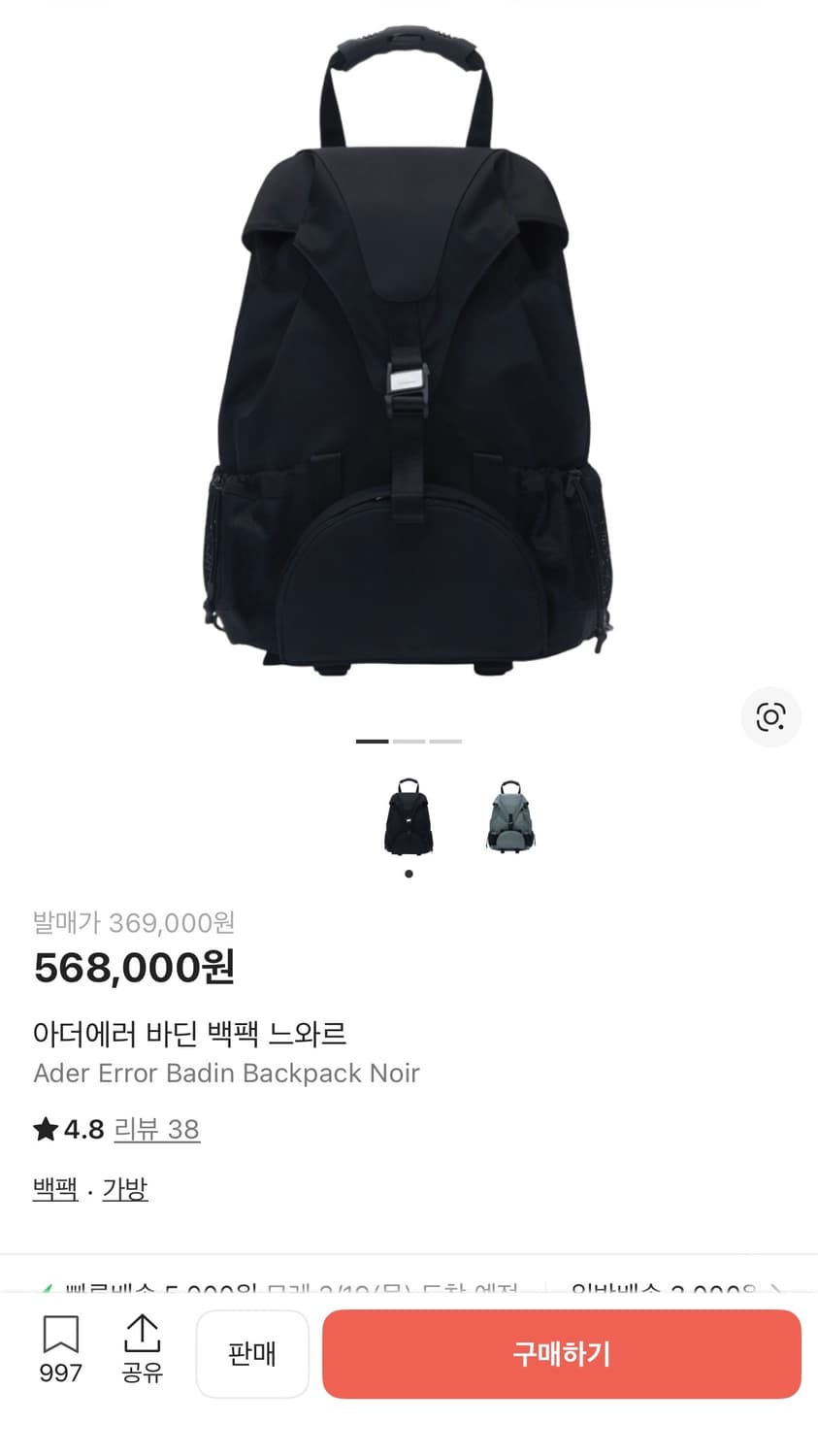Screen dimensions: 818x1456
Task: Select the first carousel indicator bar
Action: point(374,741)
